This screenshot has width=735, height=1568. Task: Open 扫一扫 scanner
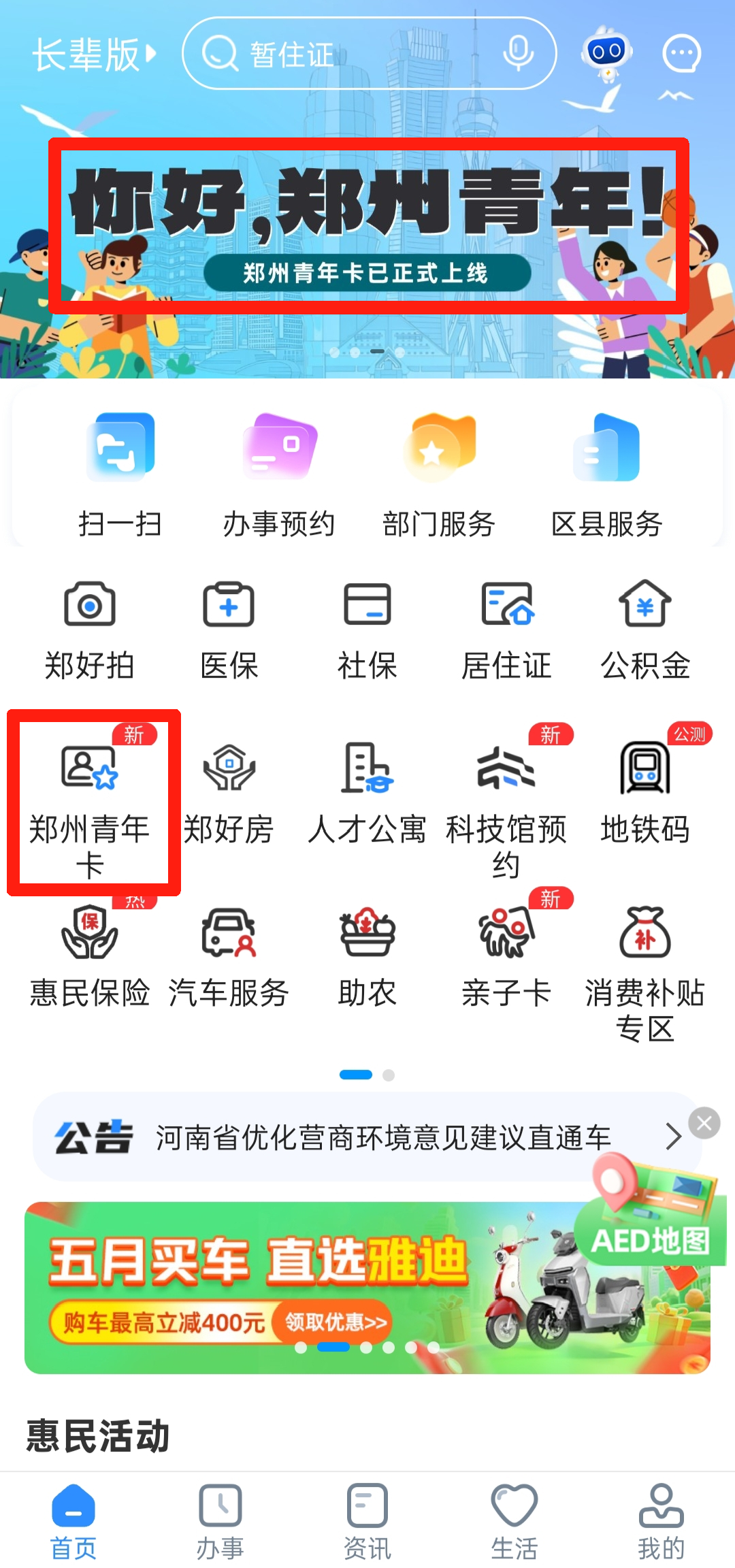[120, 474]
